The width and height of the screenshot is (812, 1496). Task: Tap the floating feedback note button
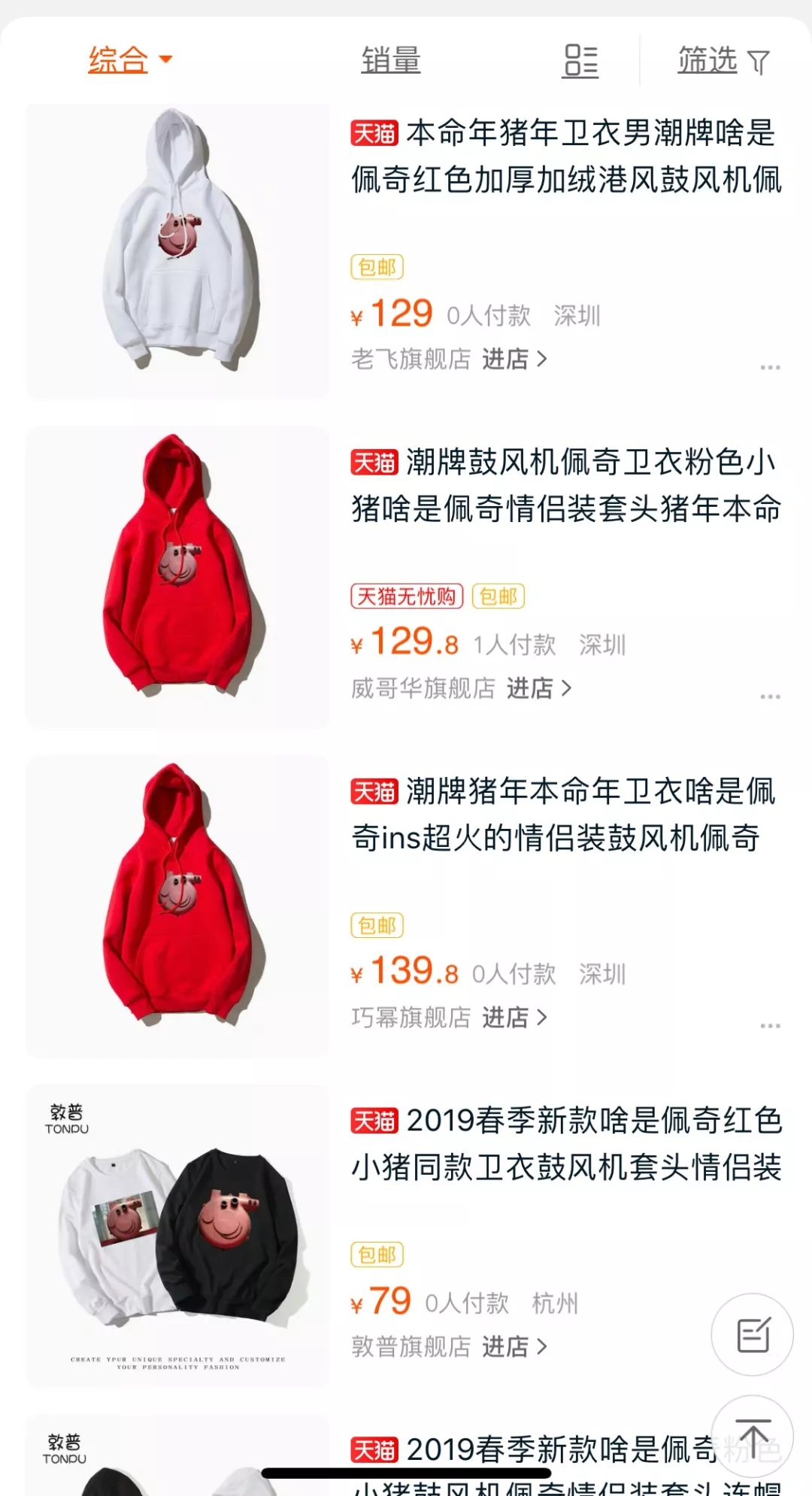pyautogui.click(x=753, y=1335)
